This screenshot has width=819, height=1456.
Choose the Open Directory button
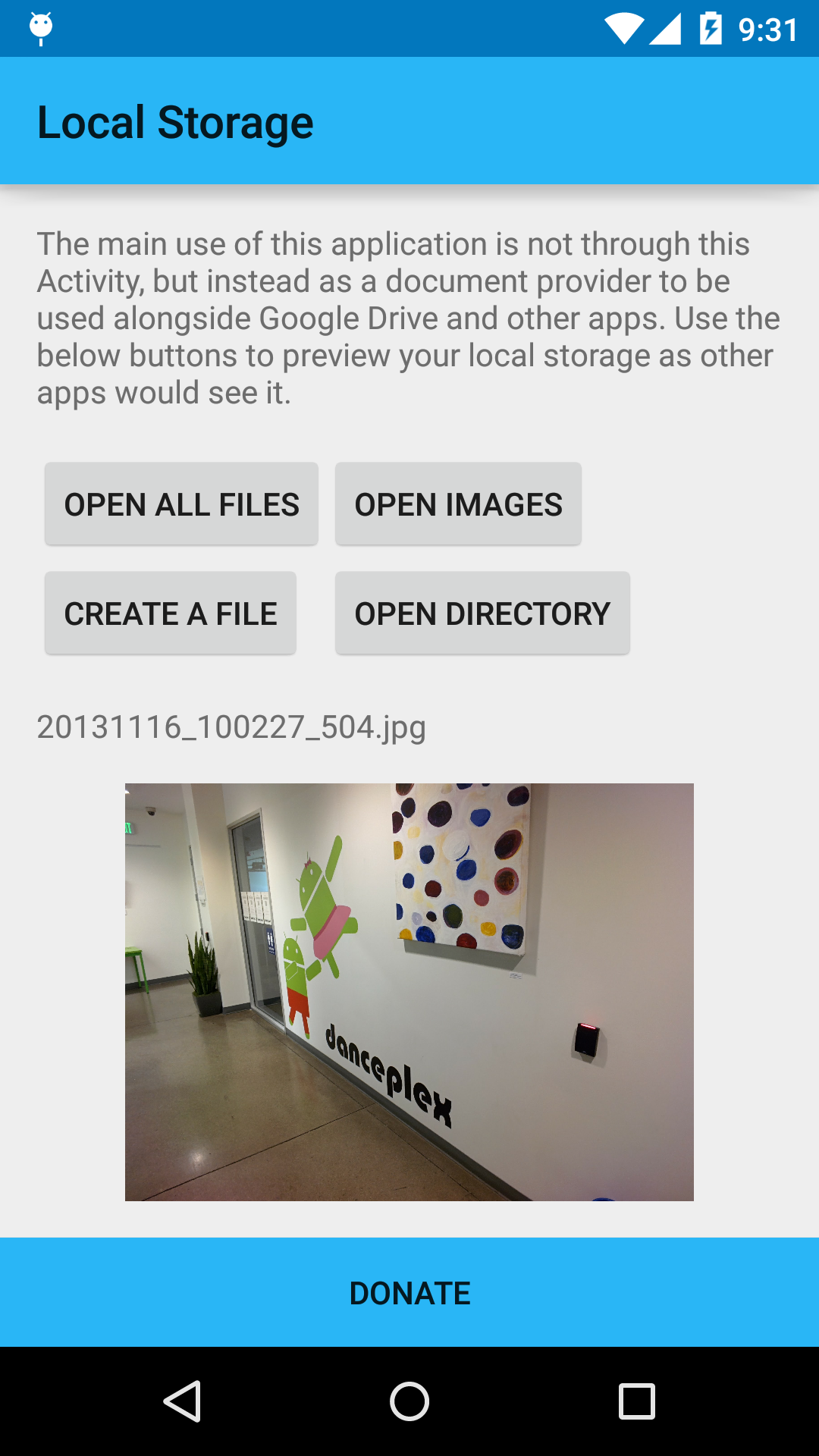[x=482, y=613]
